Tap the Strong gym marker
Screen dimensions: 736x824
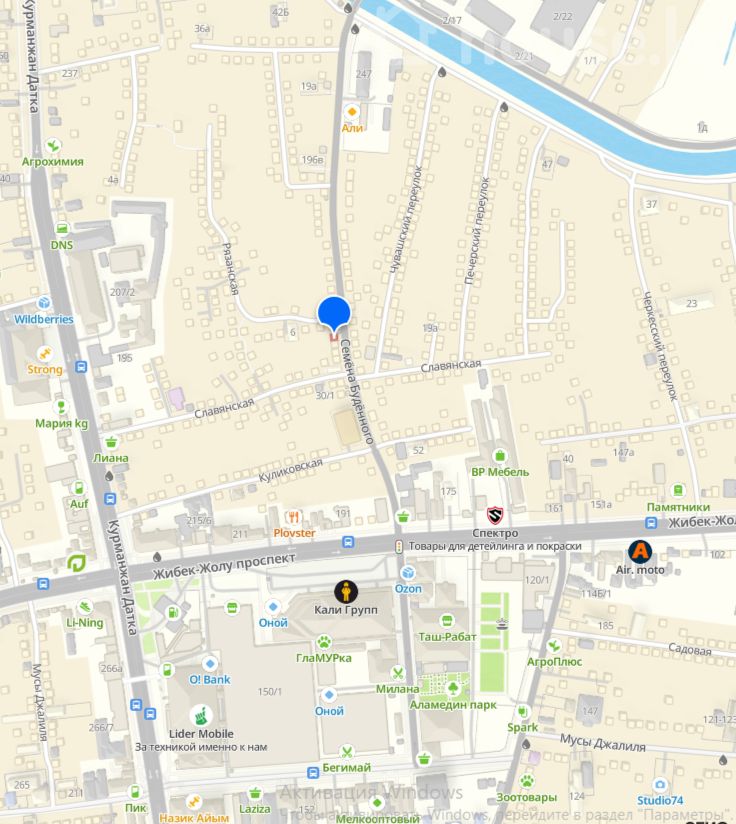45,353
